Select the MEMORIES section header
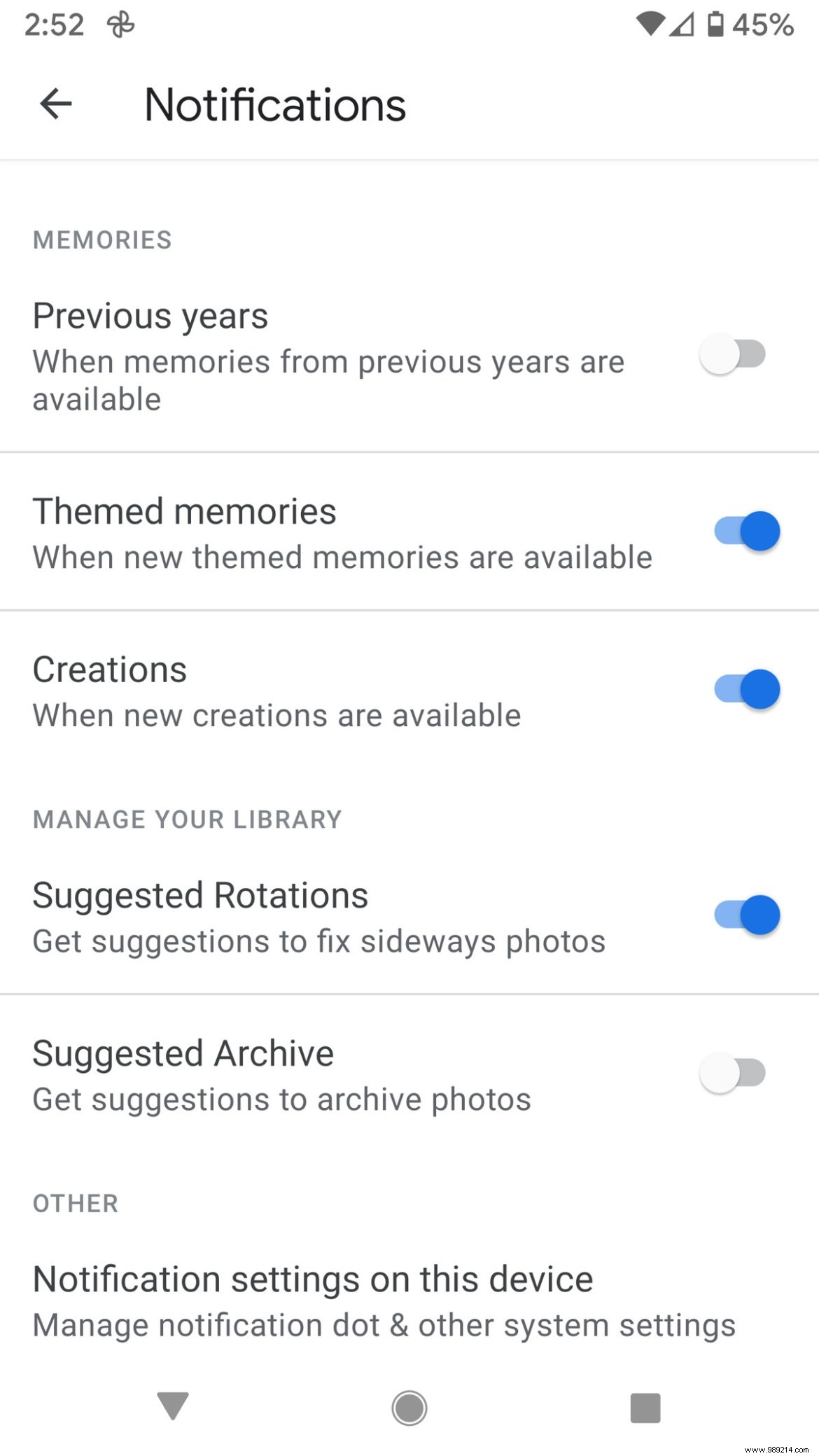Image resolution: width=819 pixels, height=1456 pixels. pos(102,240)
